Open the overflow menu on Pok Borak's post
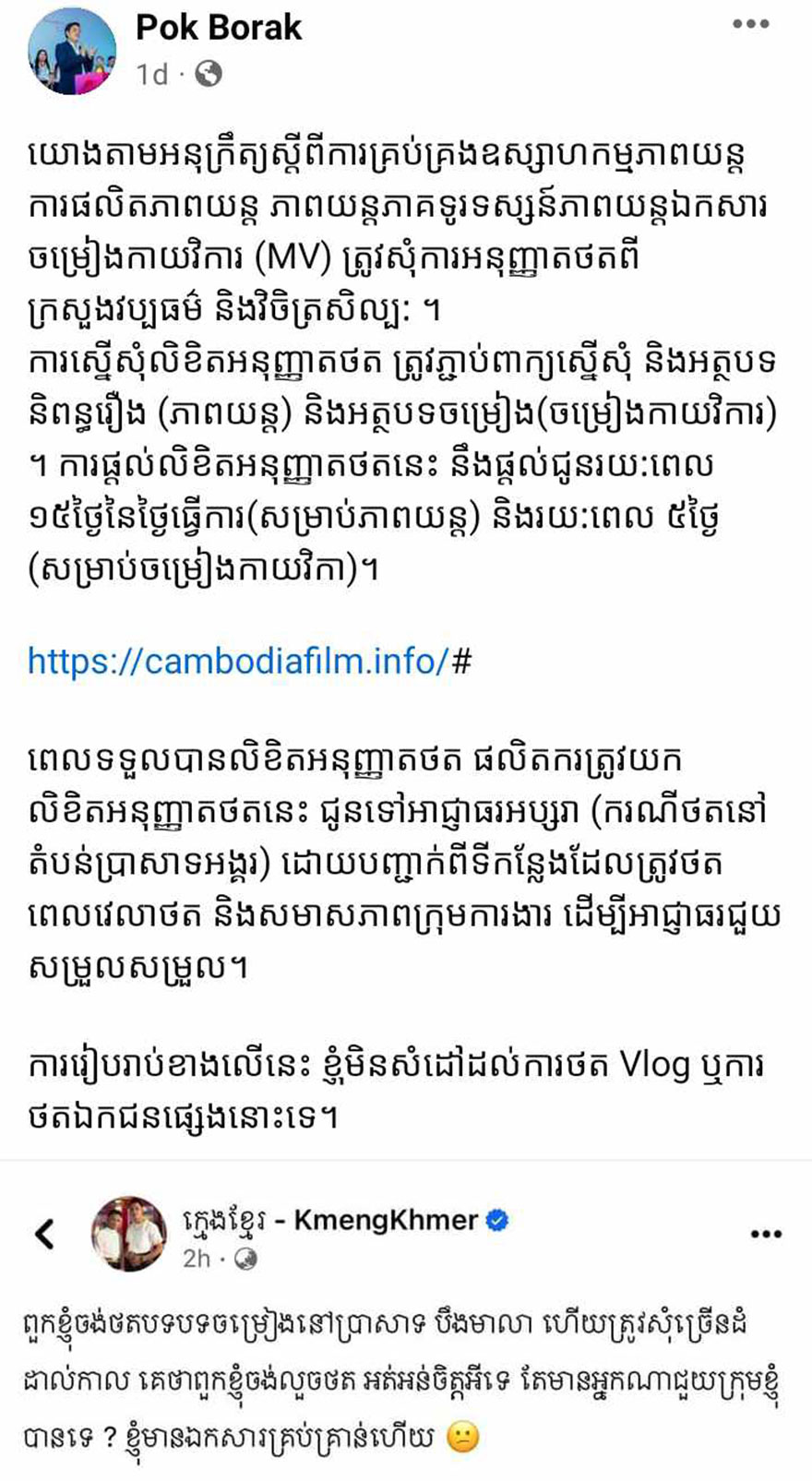 tap(751, 25)
